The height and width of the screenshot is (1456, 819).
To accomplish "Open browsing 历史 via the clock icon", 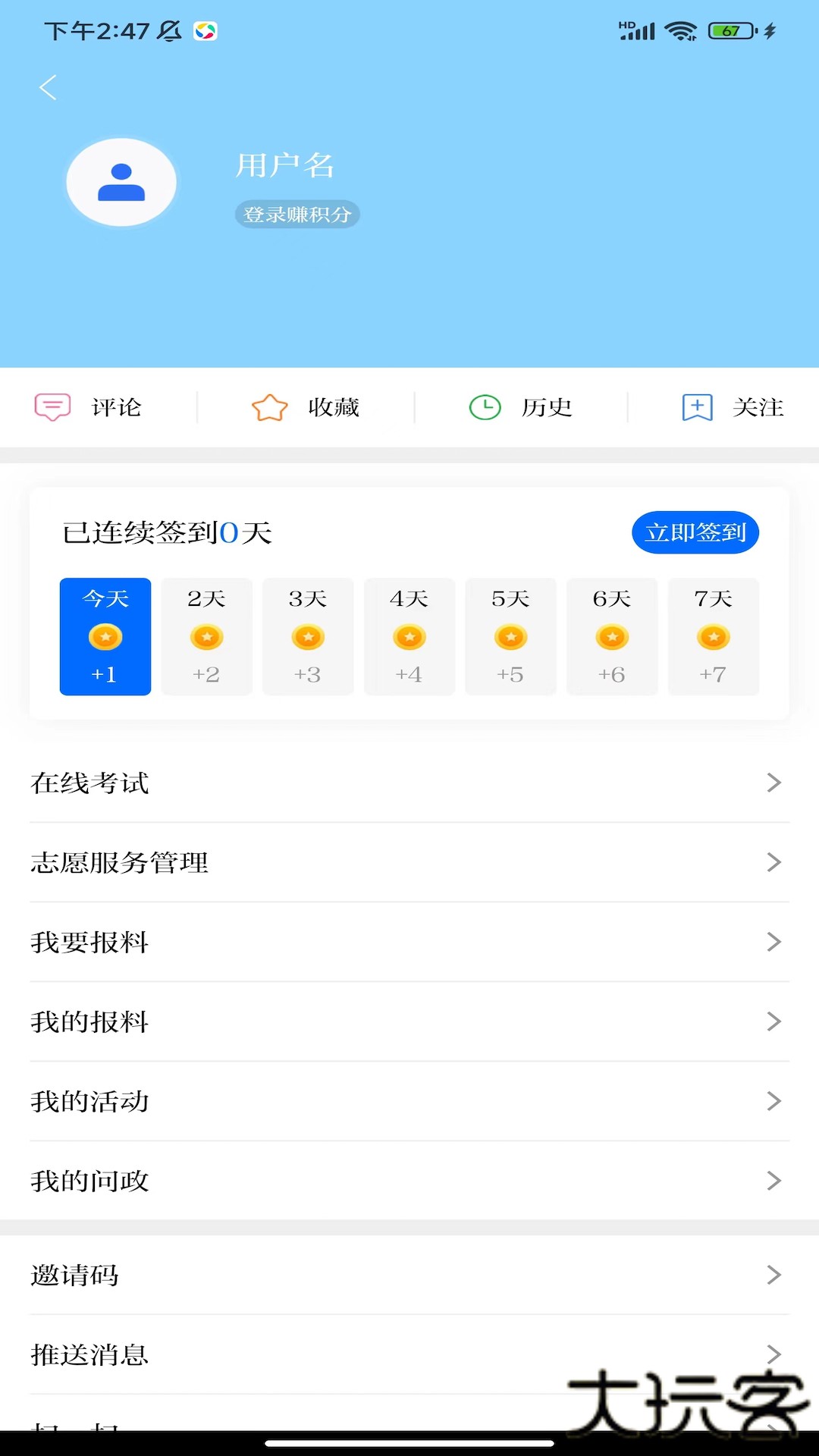I will click(x=485, y=407).
